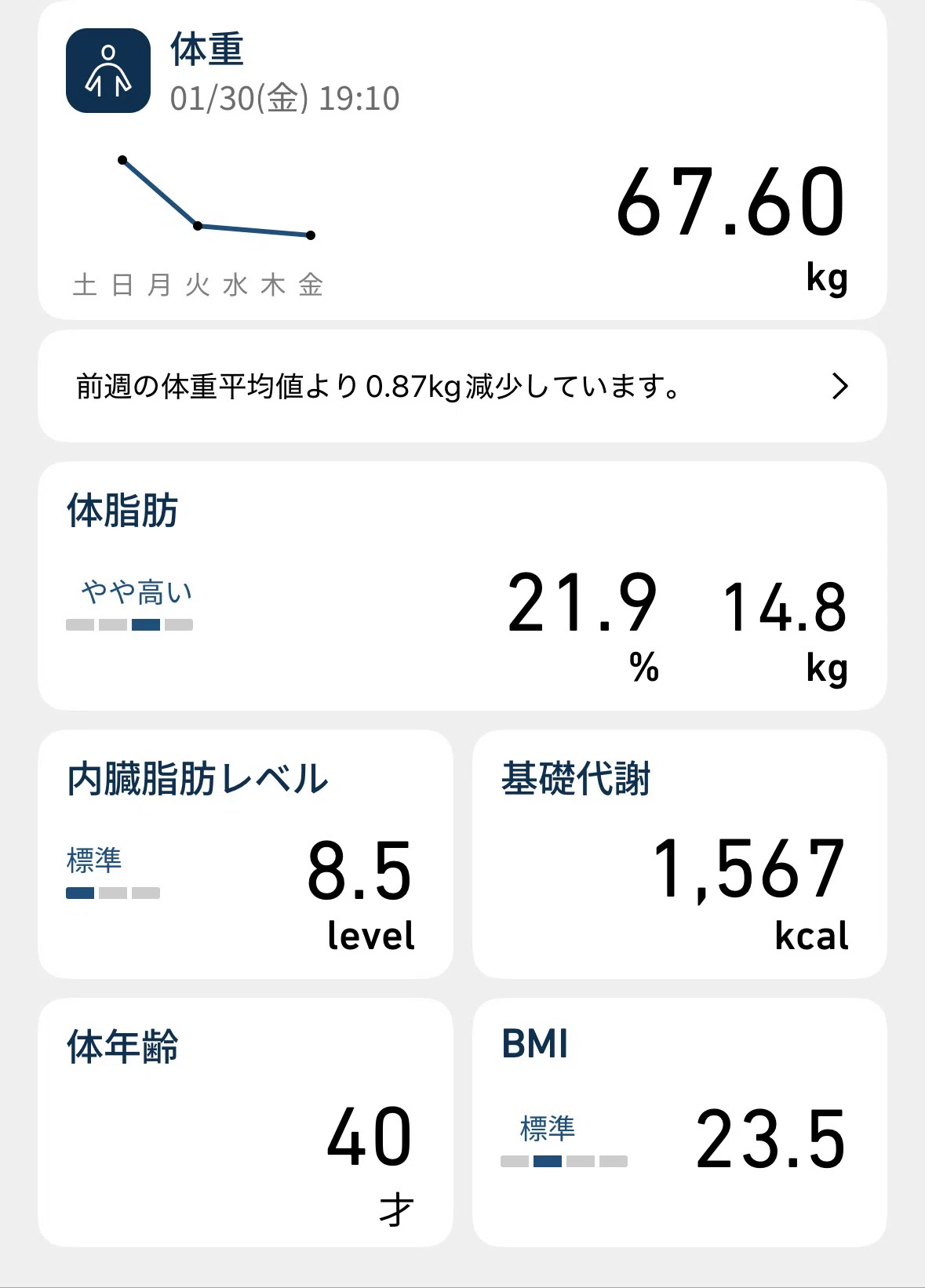Screen dimensions: 925x1288
Task: Open the 体重 weight card
Action: click(x=462, y=160)
